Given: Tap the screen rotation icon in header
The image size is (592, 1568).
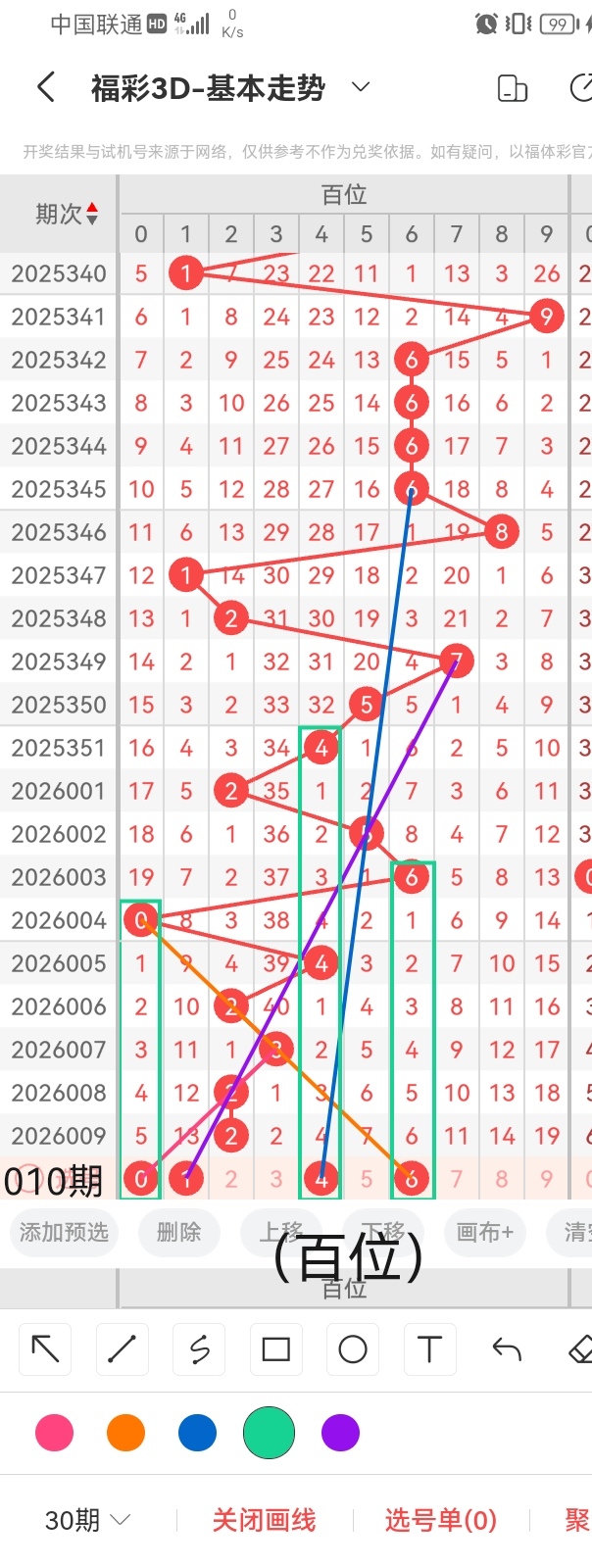Looking at the screenshot, I should point(513,88).
